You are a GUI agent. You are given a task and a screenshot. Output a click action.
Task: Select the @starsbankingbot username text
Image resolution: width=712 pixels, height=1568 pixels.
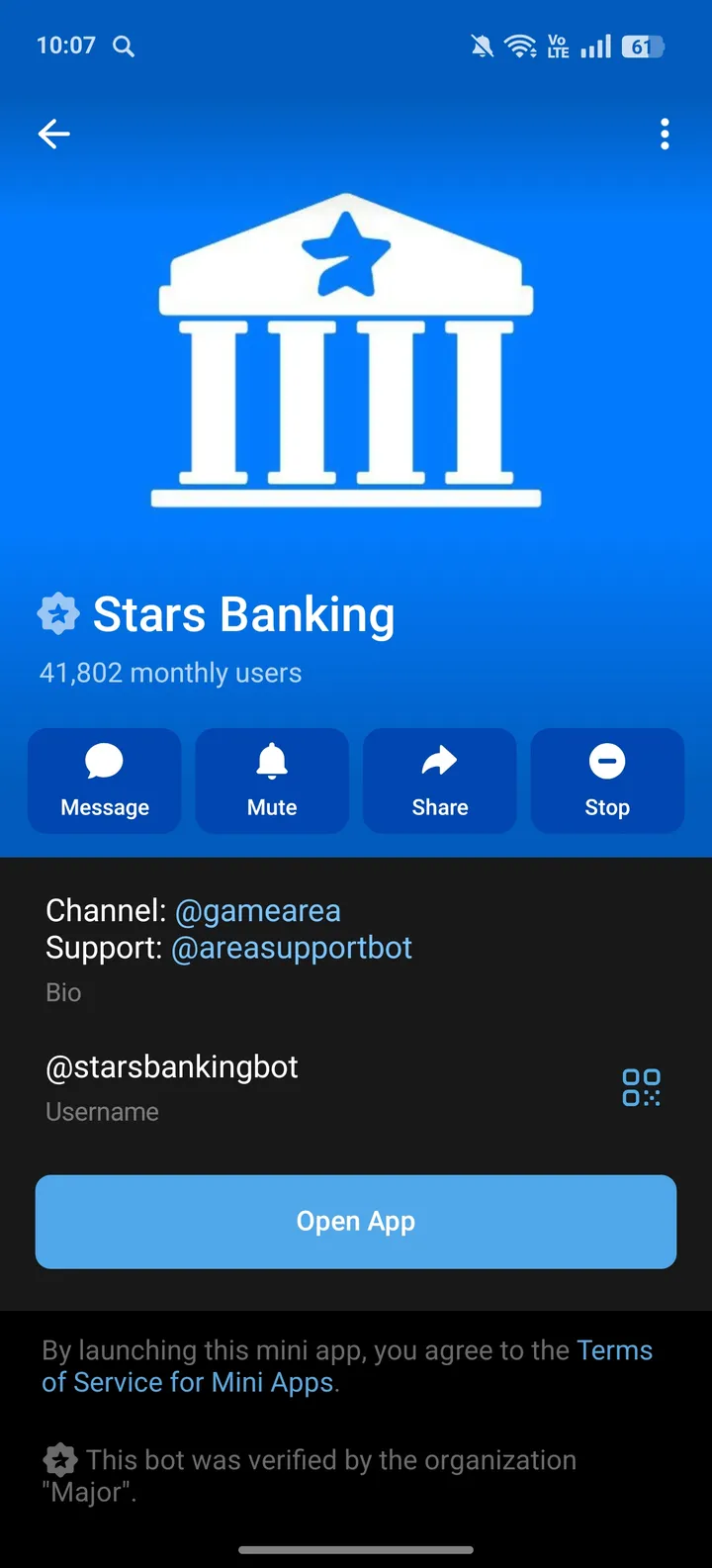(171, 1066)
